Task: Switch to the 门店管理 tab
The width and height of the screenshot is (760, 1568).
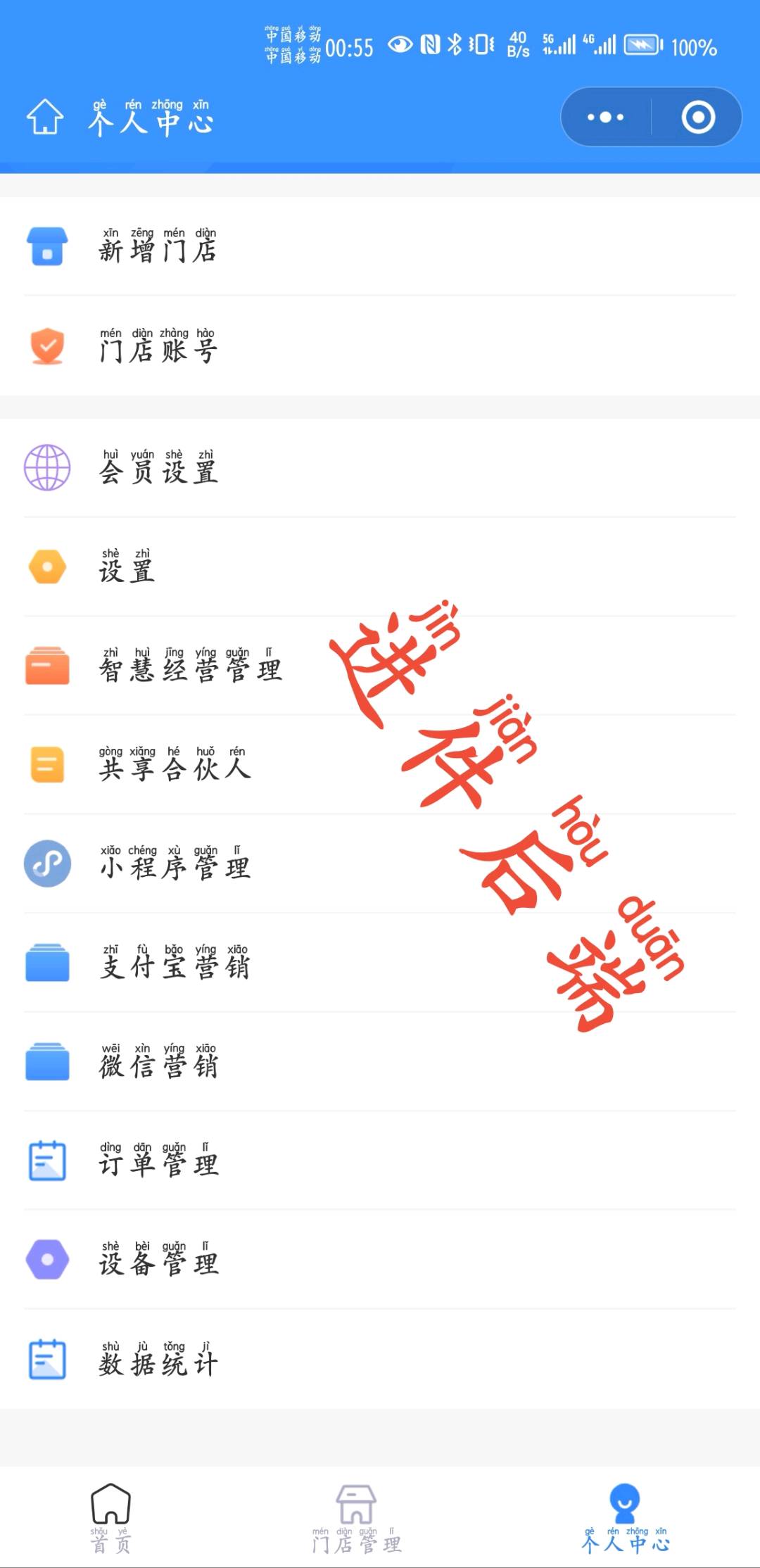Action: point(357,1517)
